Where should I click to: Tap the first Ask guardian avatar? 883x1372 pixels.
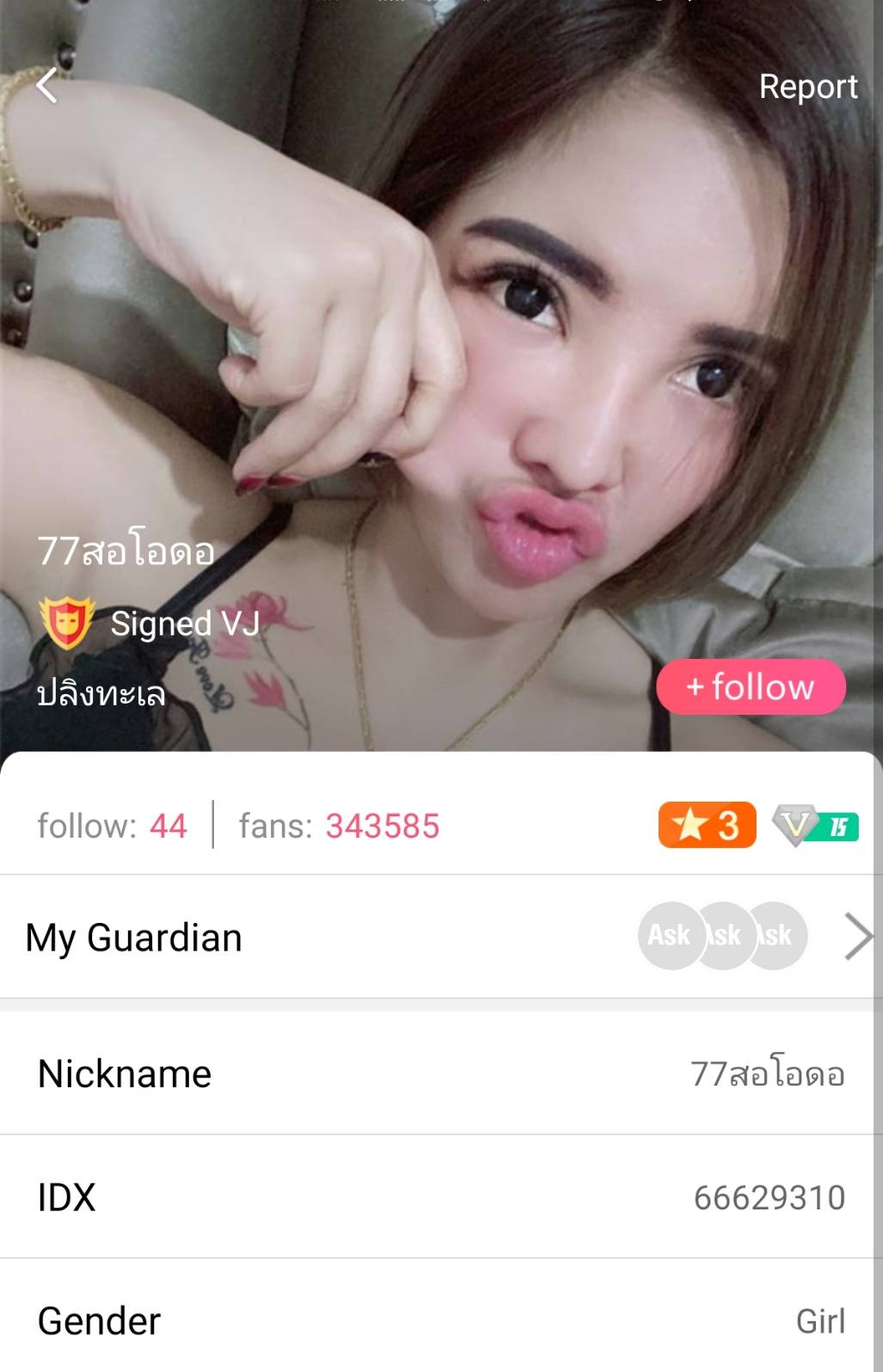point(669,936)
